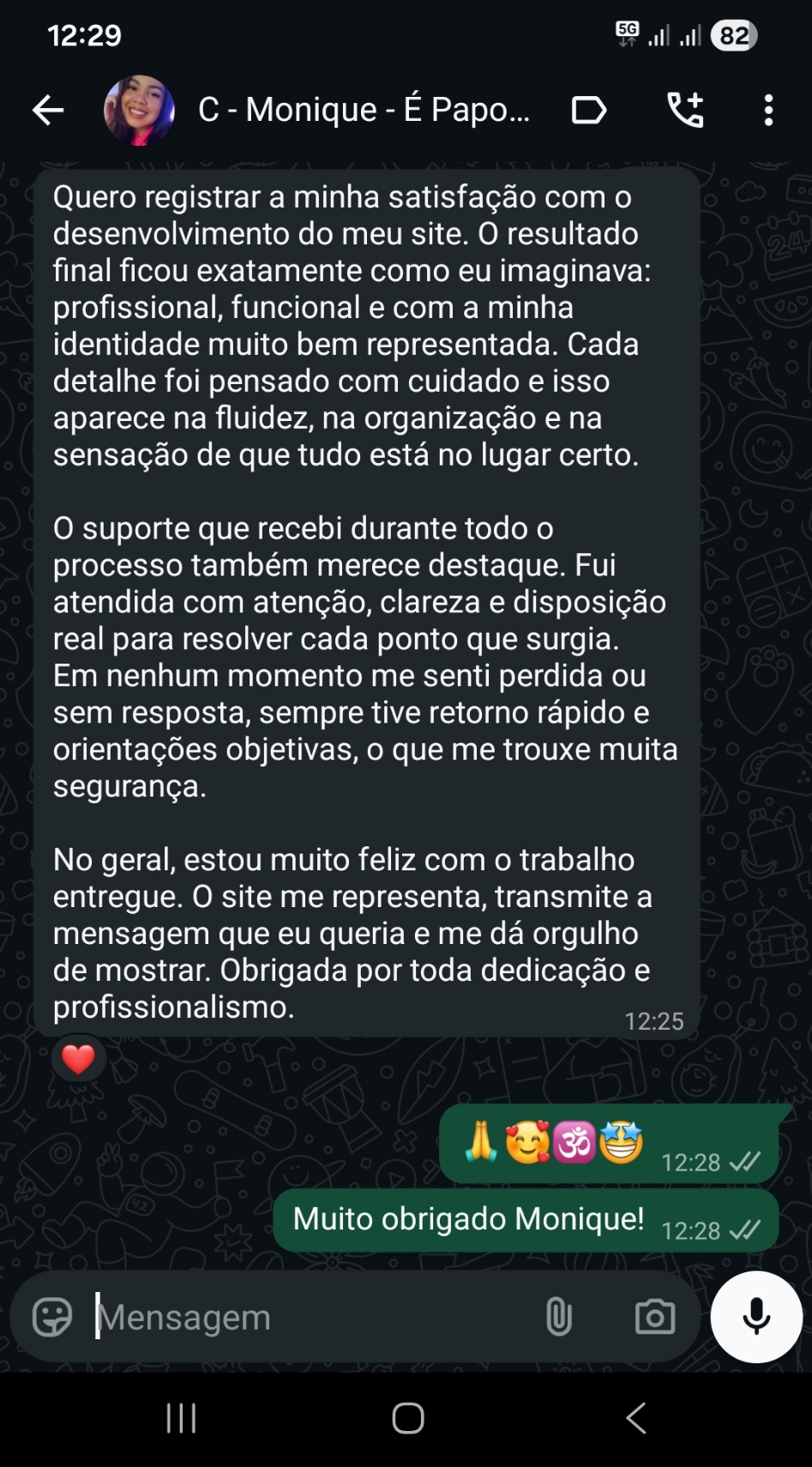Screen dimensions: 812x1467
Task: Tap the emoji sticker icon in message field
Action: coord(51,1316)
